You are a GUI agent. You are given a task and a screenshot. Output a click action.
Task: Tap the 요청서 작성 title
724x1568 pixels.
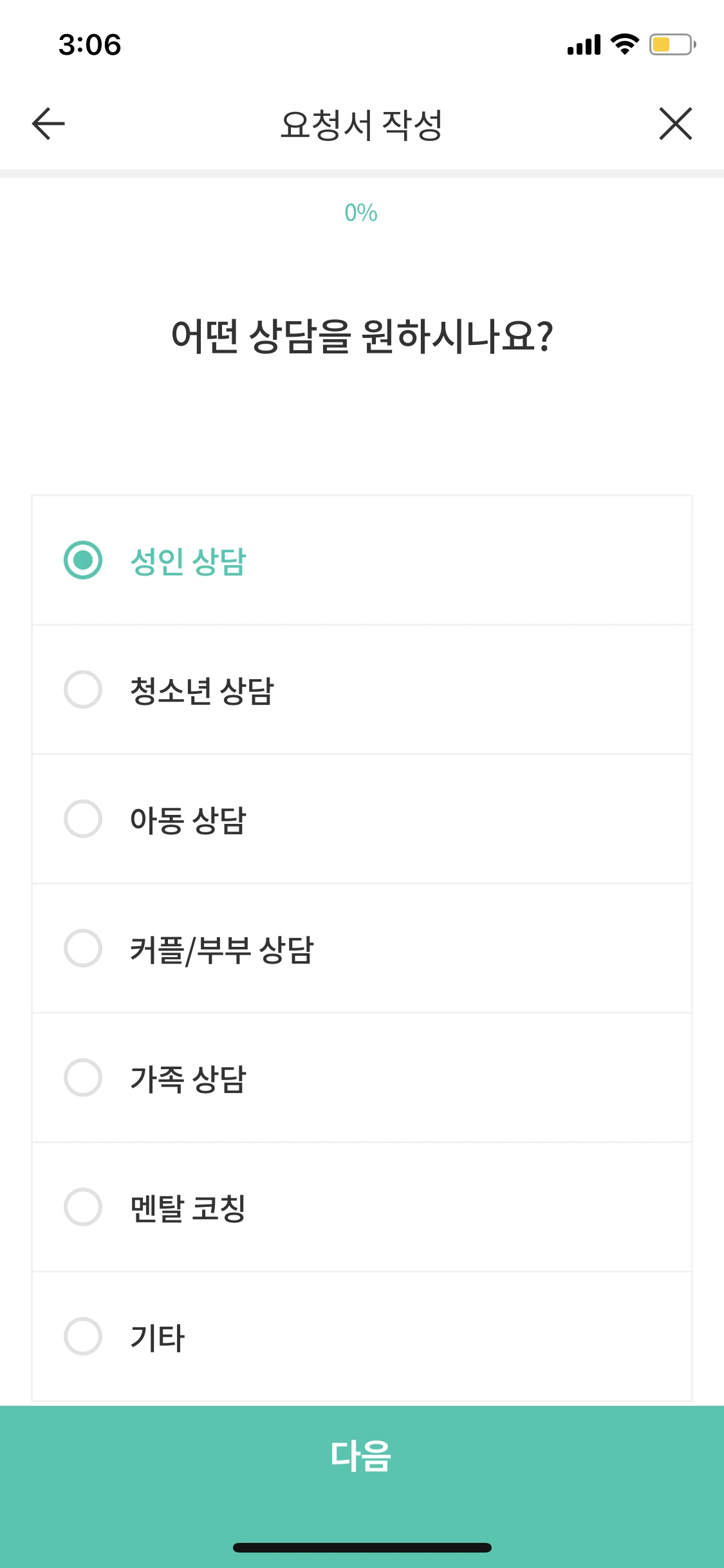[362, 124]
